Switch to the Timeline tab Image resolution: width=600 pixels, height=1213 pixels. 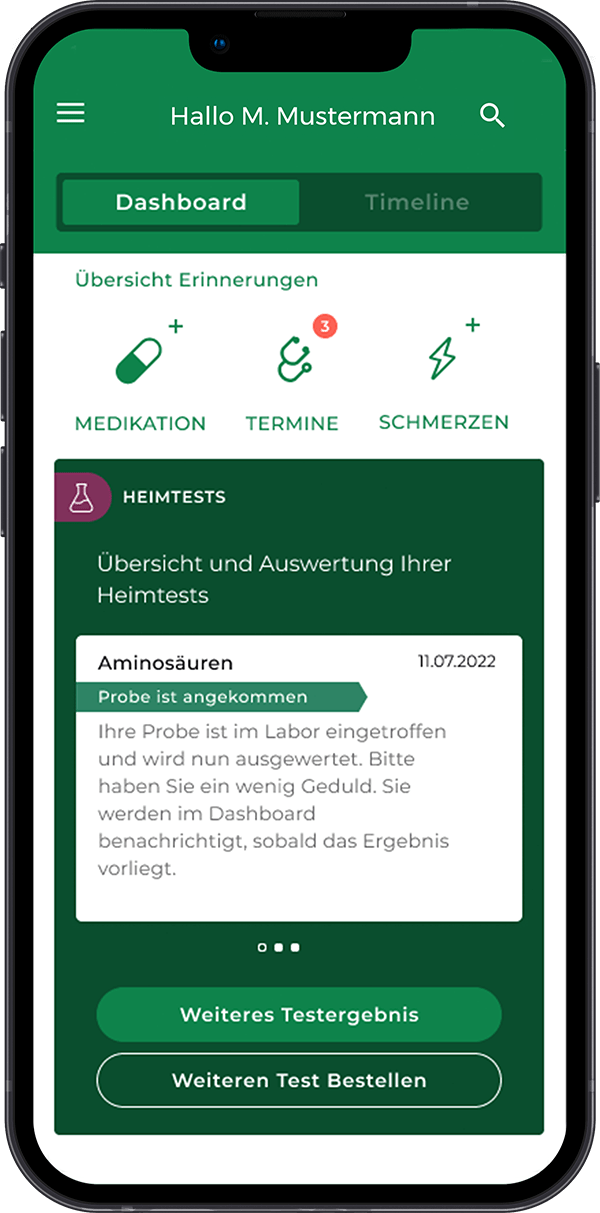pos(417,202)
